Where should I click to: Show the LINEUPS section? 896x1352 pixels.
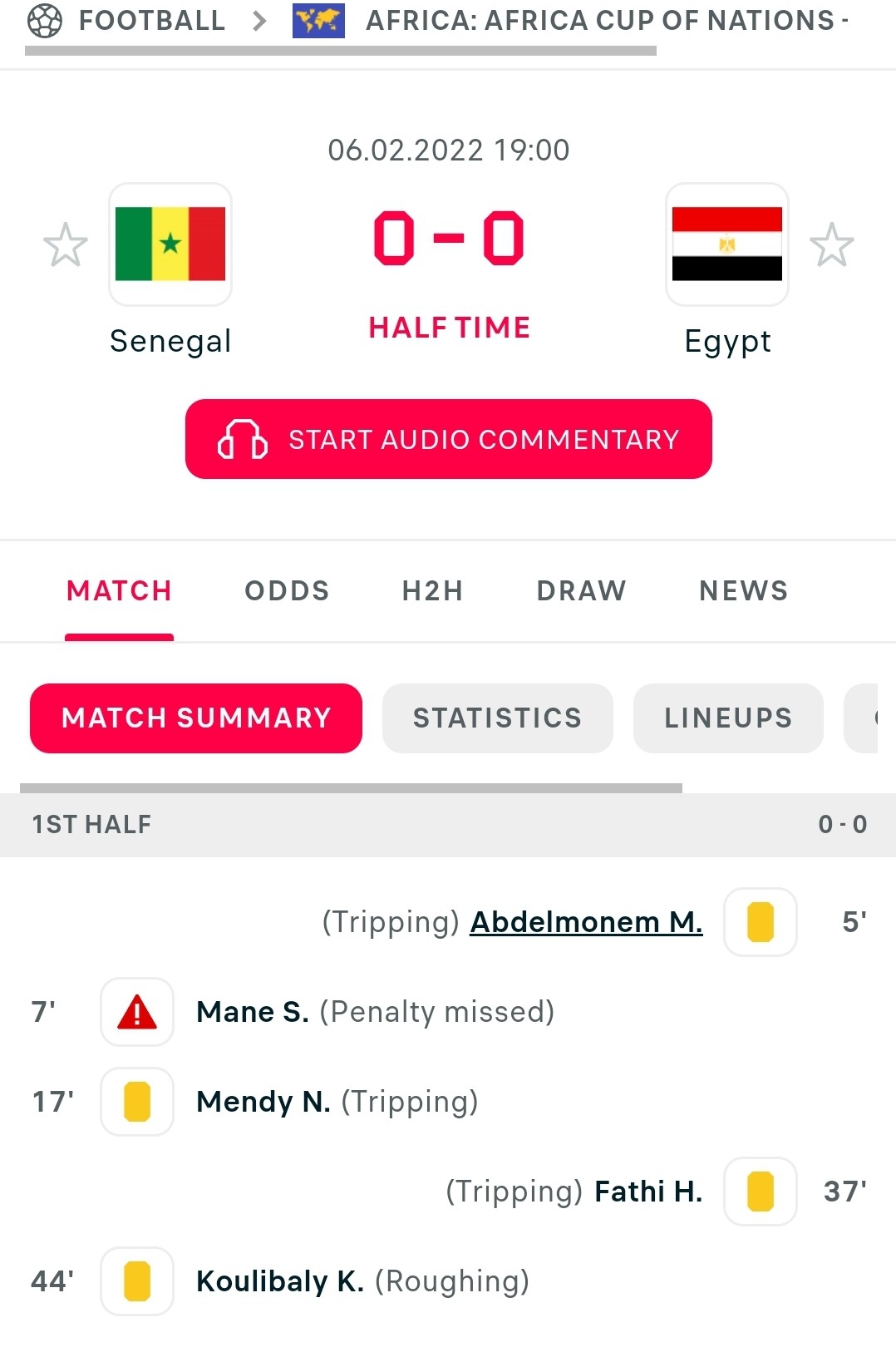click(728, 718)
